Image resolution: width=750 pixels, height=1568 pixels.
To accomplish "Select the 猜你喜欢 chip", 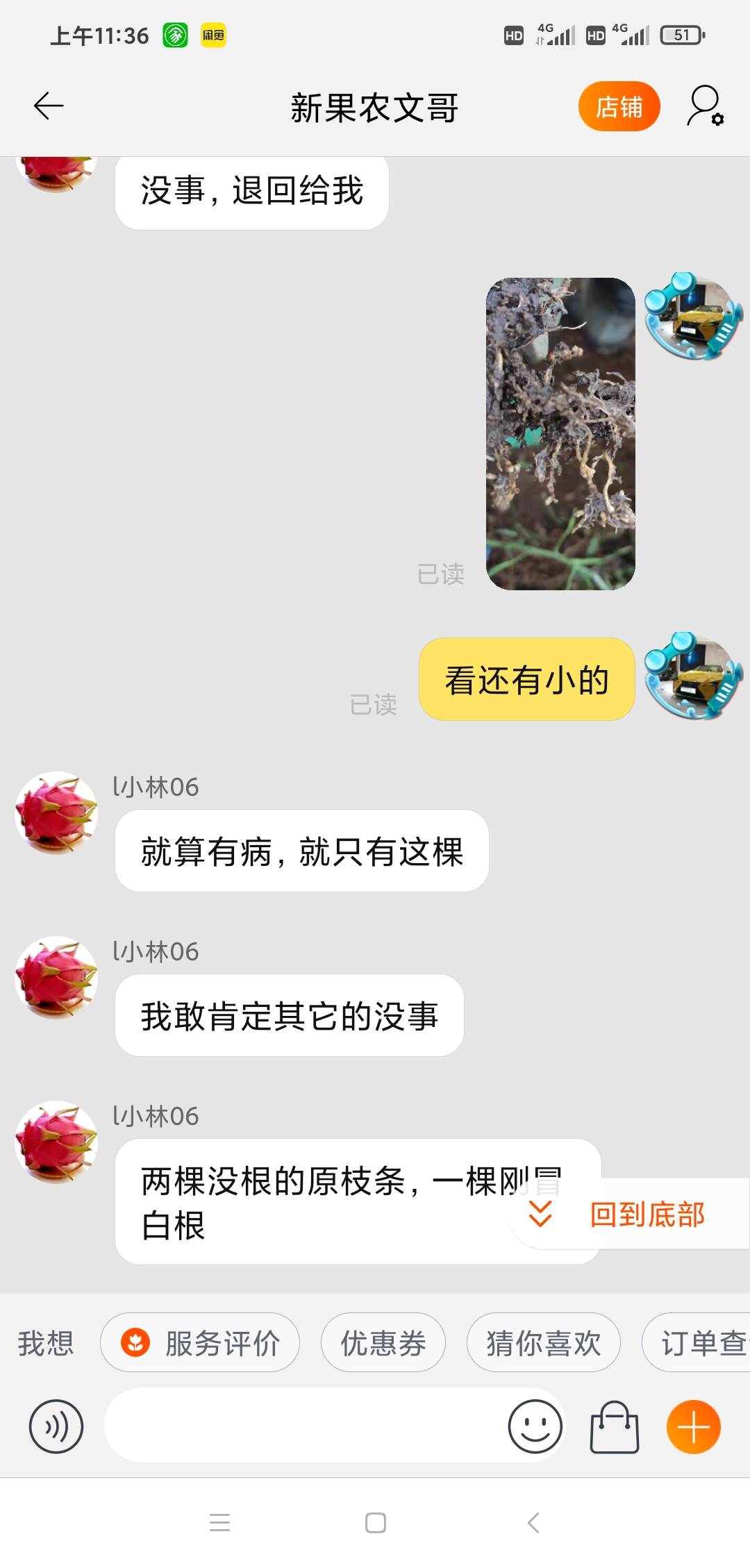I will (543, 1342).
